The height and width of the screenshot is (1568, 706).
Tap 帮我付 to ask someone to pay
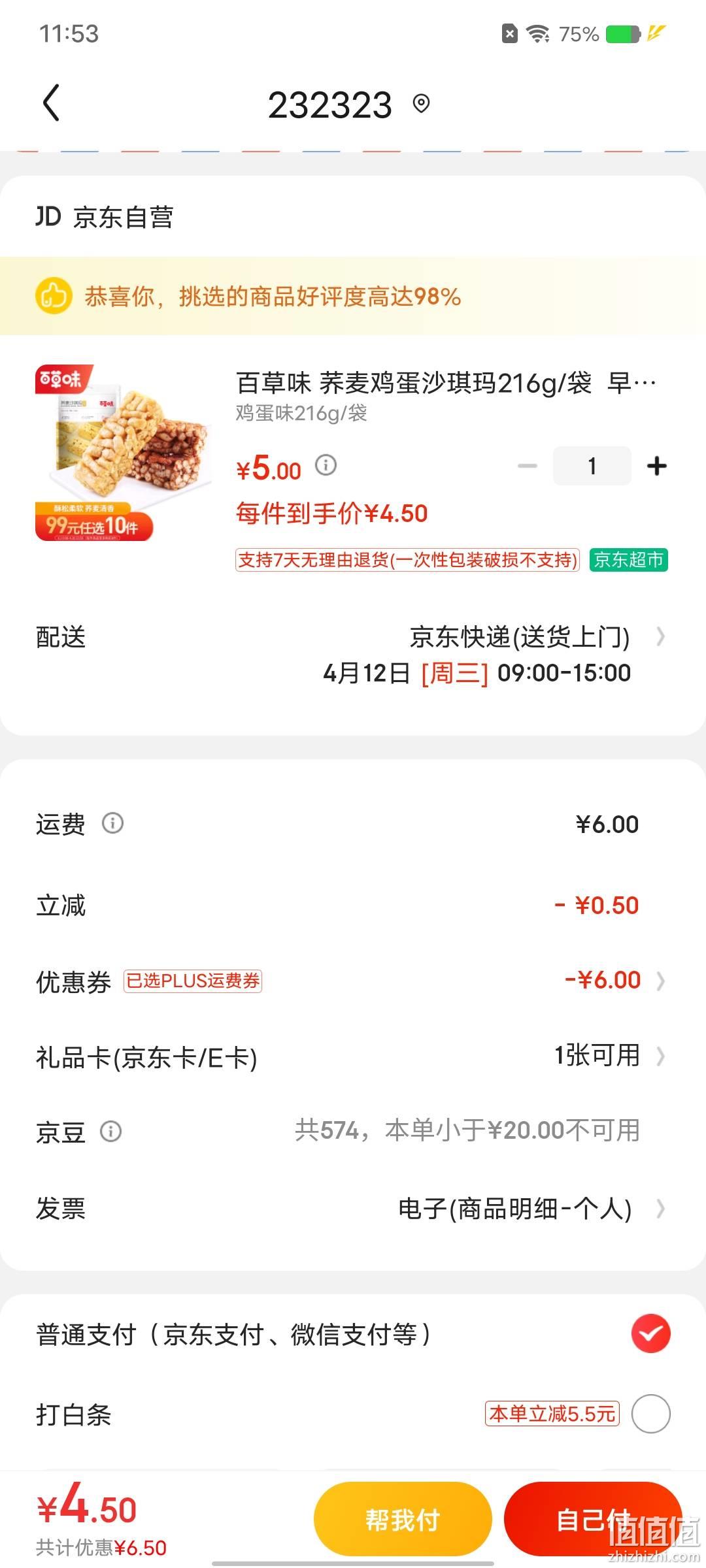pyautogui.click(x=403, y=1519)
